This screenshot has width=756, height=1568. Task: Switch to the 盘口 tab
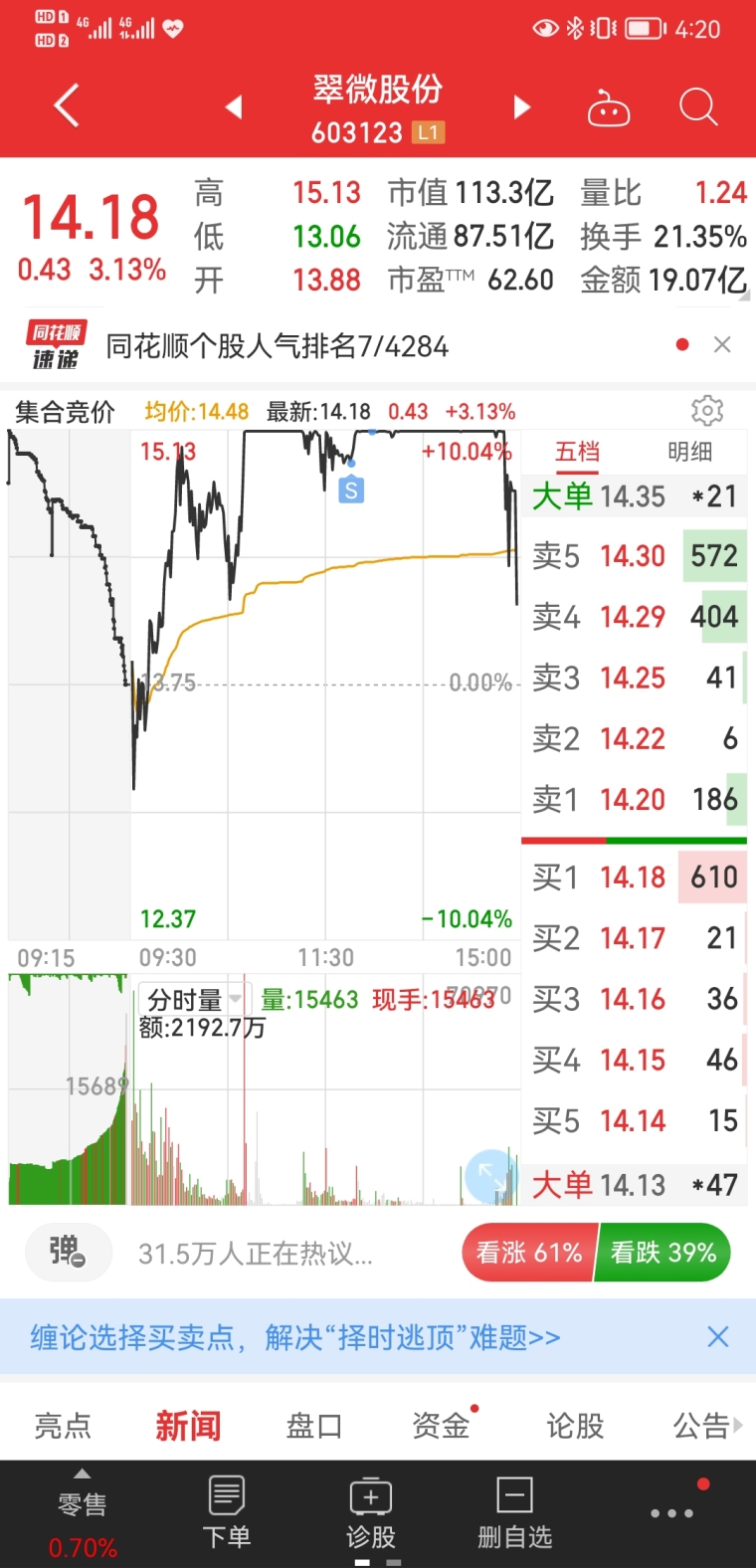coord(314,1426)
